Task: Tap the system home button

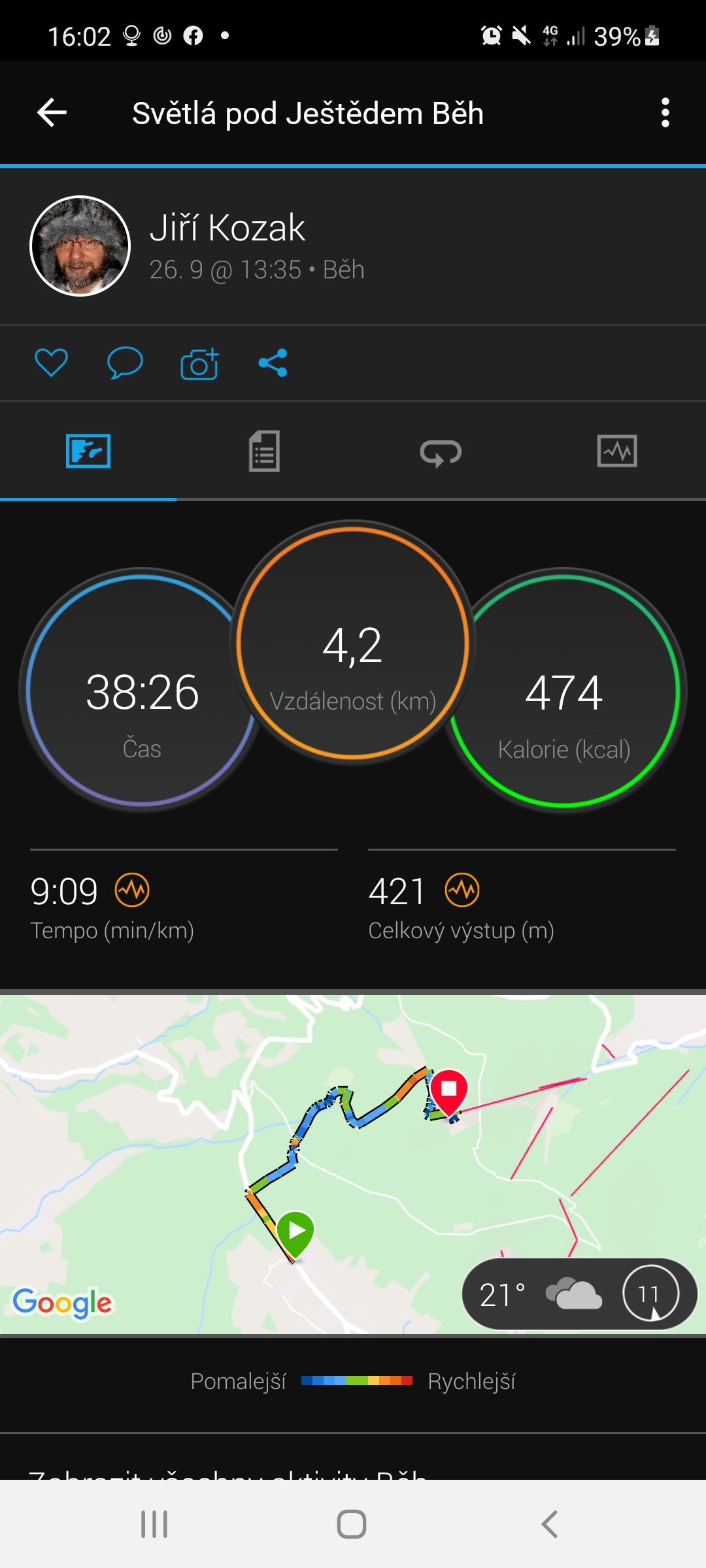Action: (352, 1524)
